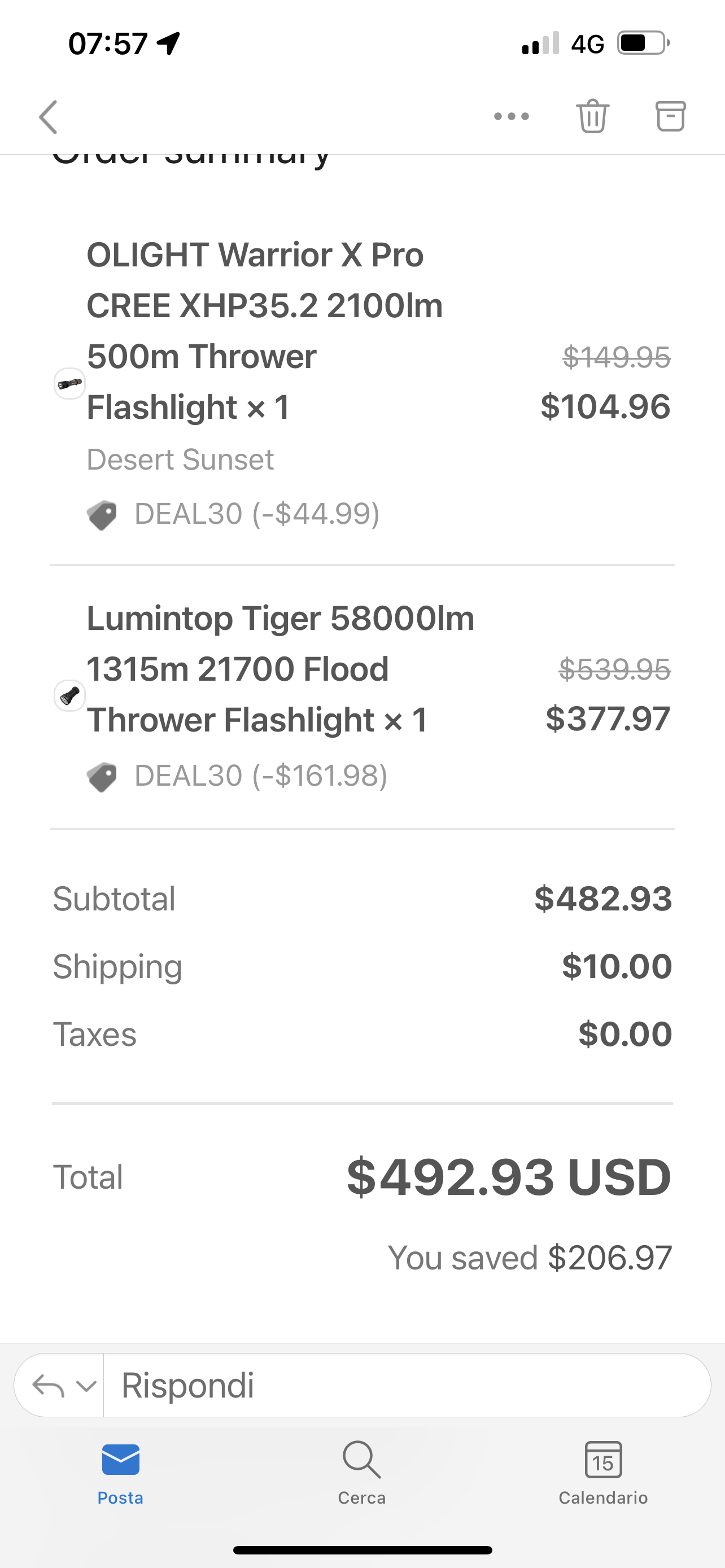Archive this order email
Screen dimensions: 725x1568
670,116
